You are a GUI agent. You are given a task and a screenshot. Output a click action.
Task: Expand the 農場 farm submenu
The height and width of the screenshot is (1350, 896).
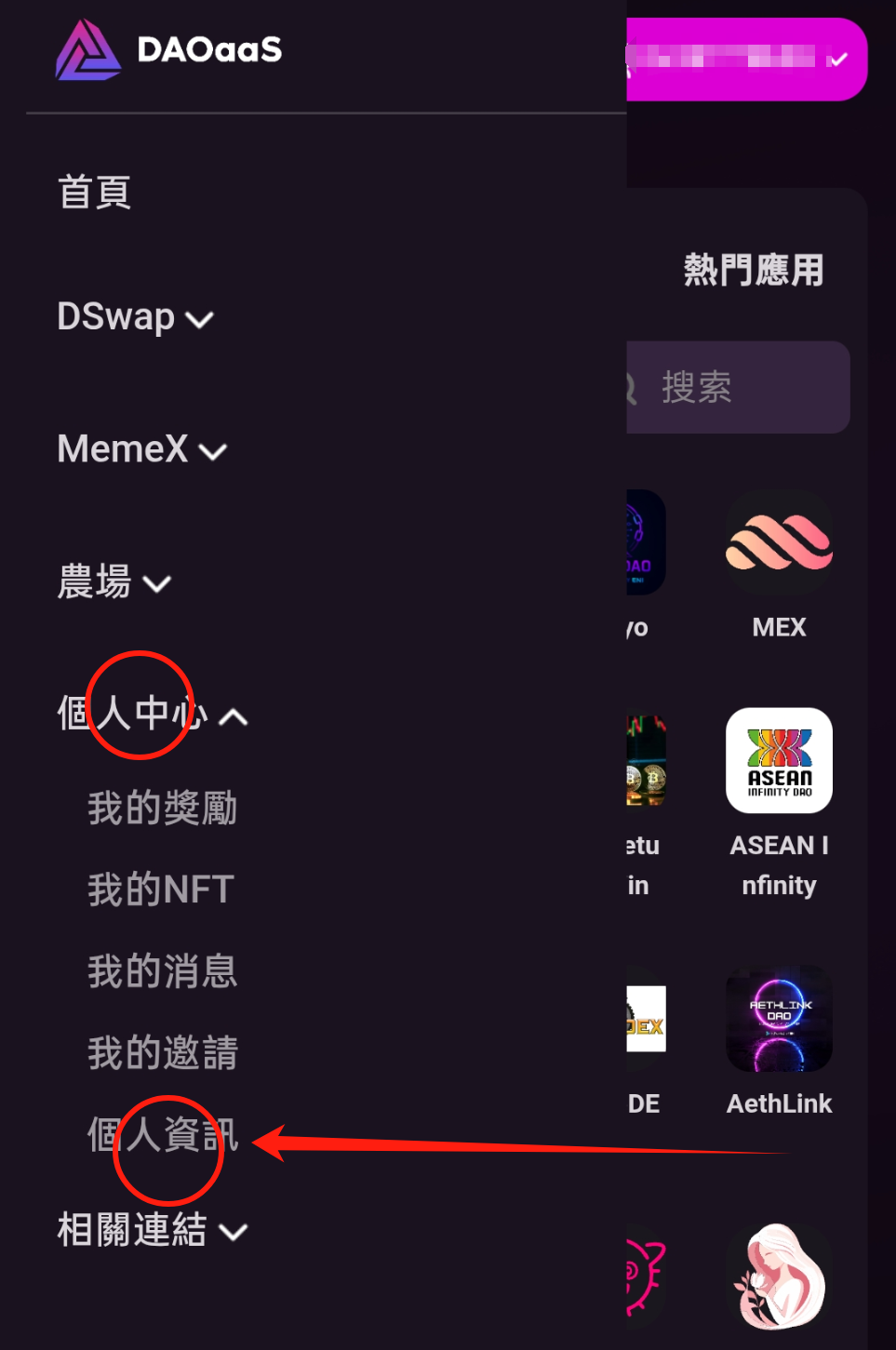[114, 582]
